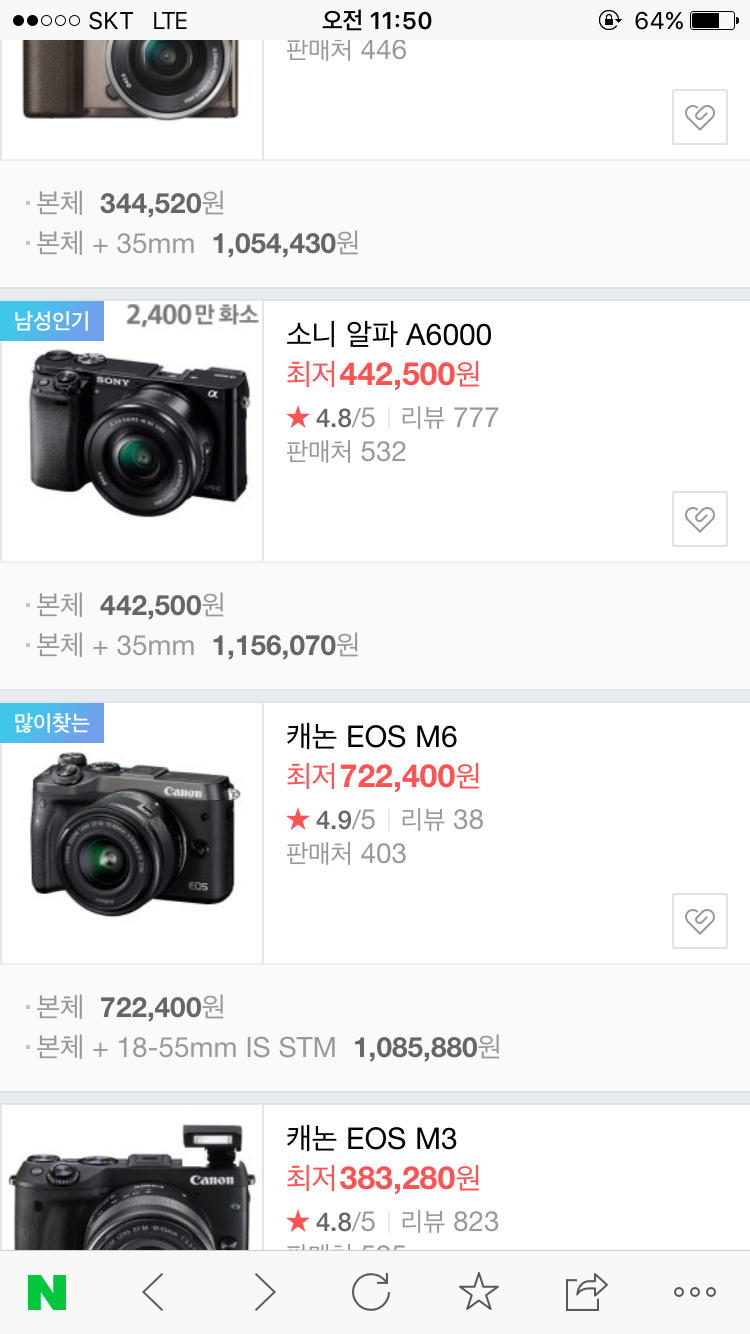Reload the current page

[x=371, y=1292]
